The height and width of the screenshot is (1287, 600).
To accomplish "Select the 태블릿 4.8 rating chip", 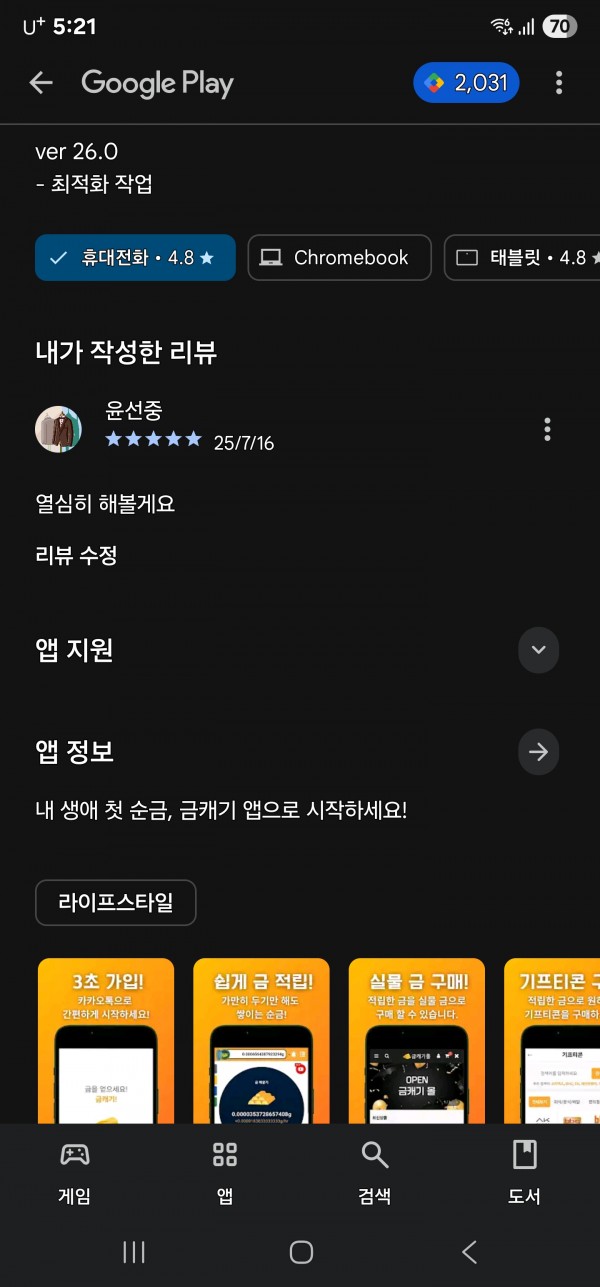I will pos(525,258).
